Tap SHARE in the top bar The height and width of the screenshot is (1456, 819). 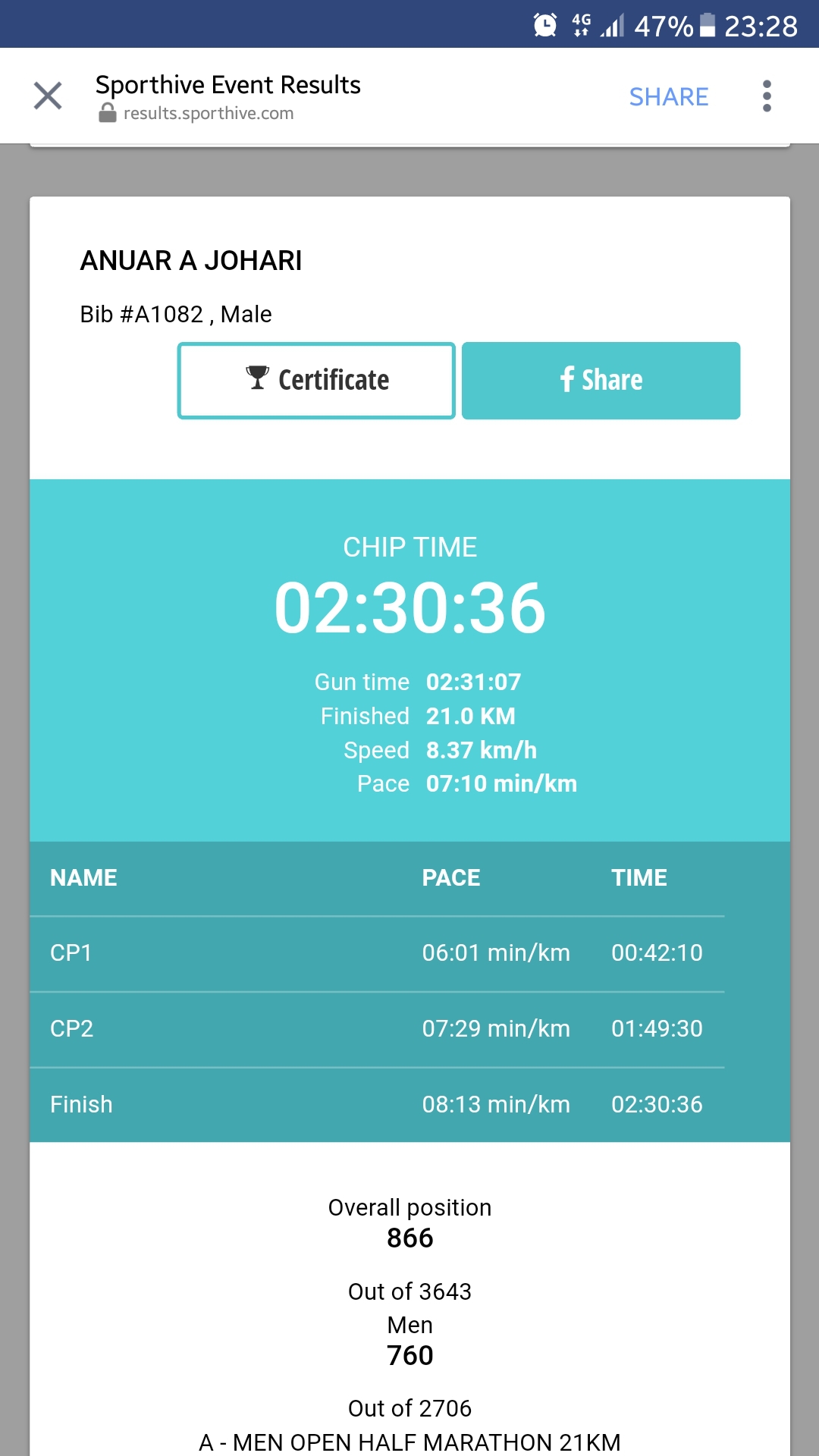tap(669, 97)
